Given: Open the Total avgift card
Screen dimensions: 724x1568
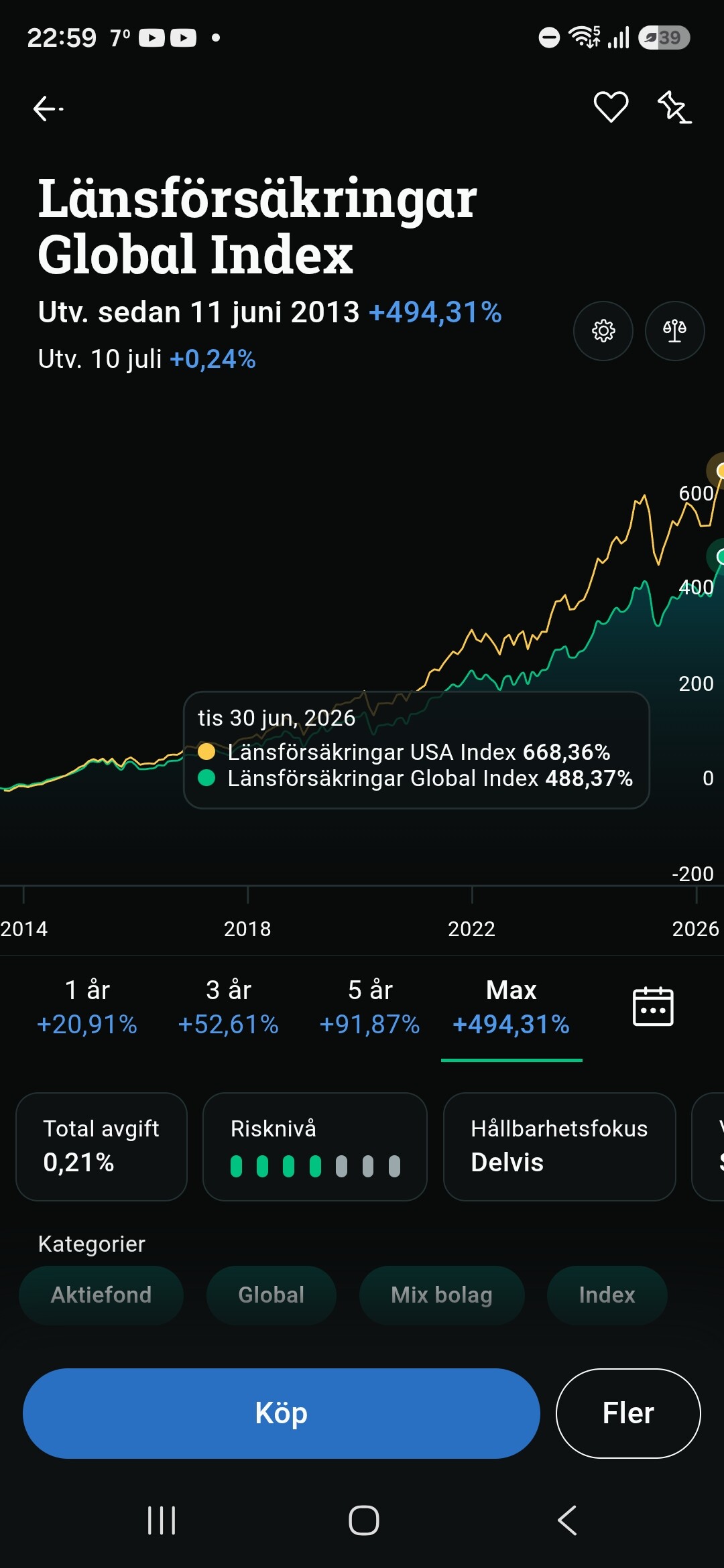Looking at the screenshot, I should point(101,1147).
